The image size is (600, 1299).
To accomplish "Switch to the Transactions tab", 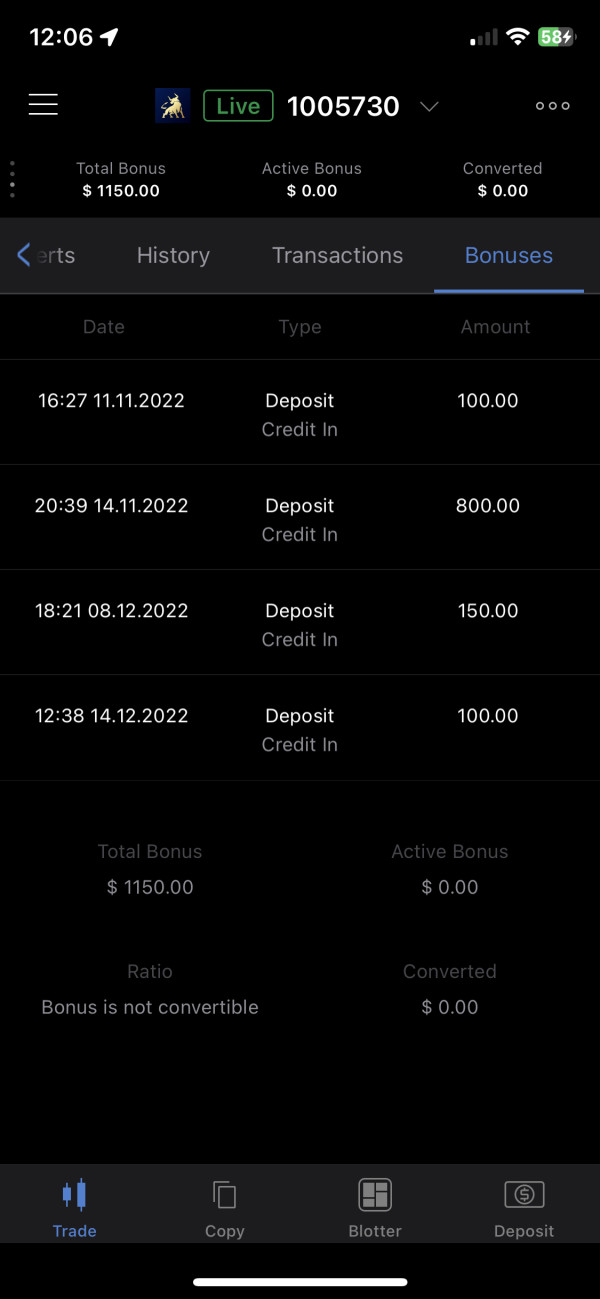I will [337, 256].
